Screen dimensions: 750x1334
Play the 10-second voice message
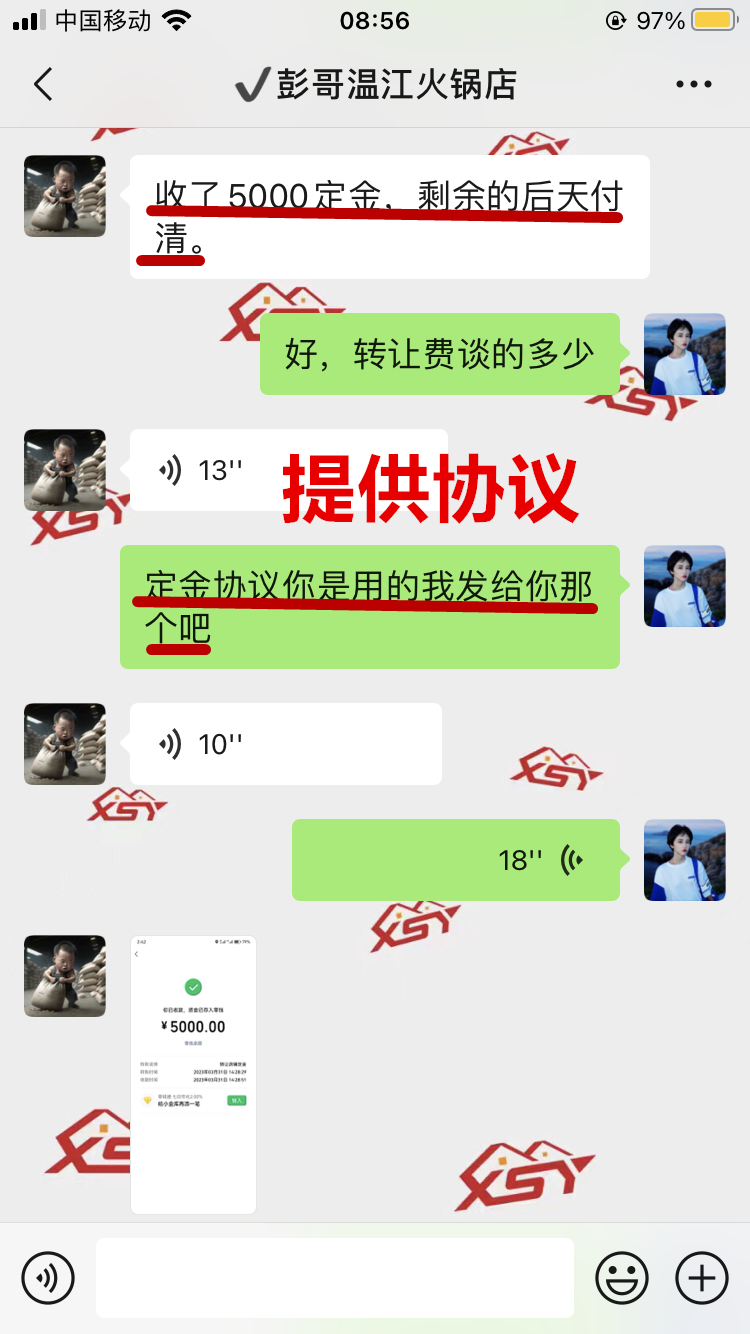point(285,744)
